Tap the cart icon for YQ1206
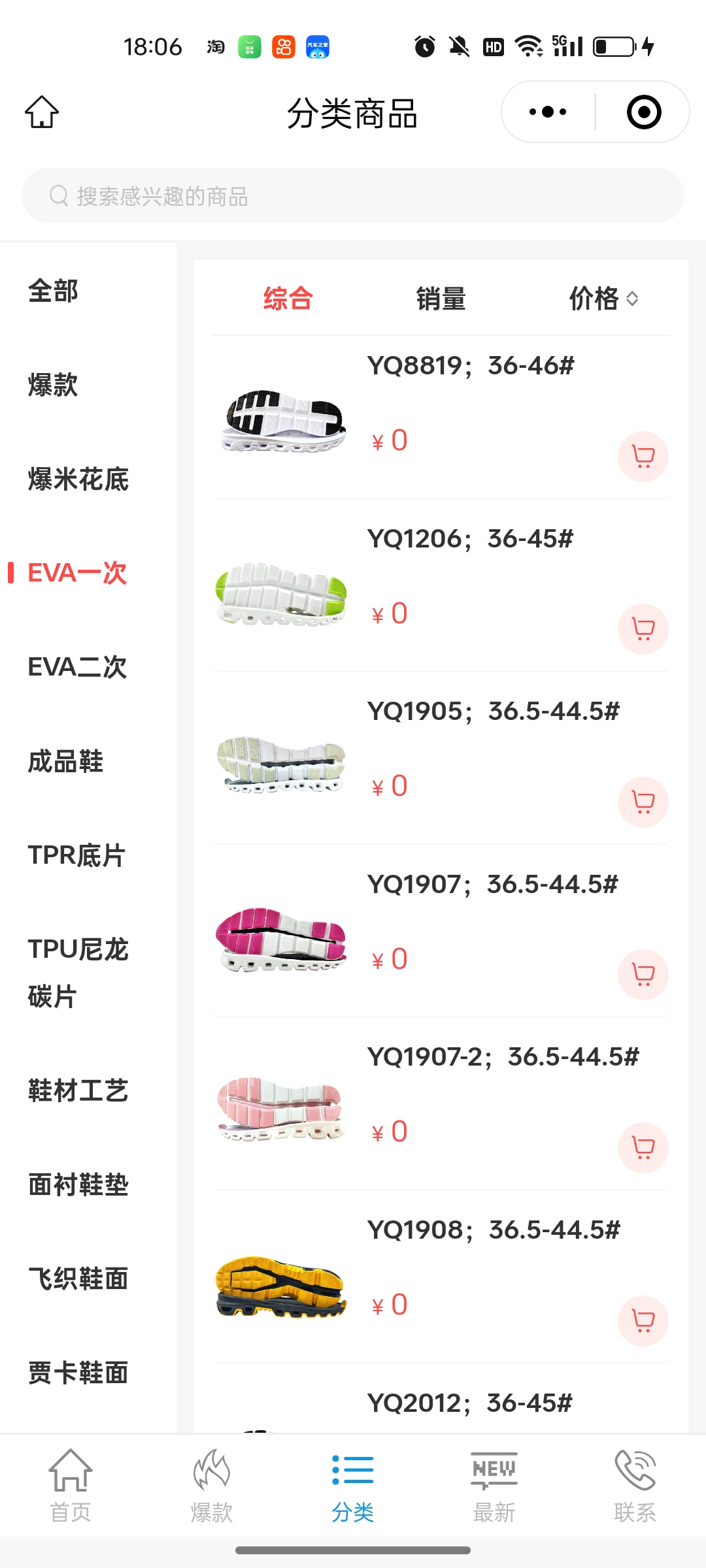Screen dimensions: 706x1568 tap(643, 629)
